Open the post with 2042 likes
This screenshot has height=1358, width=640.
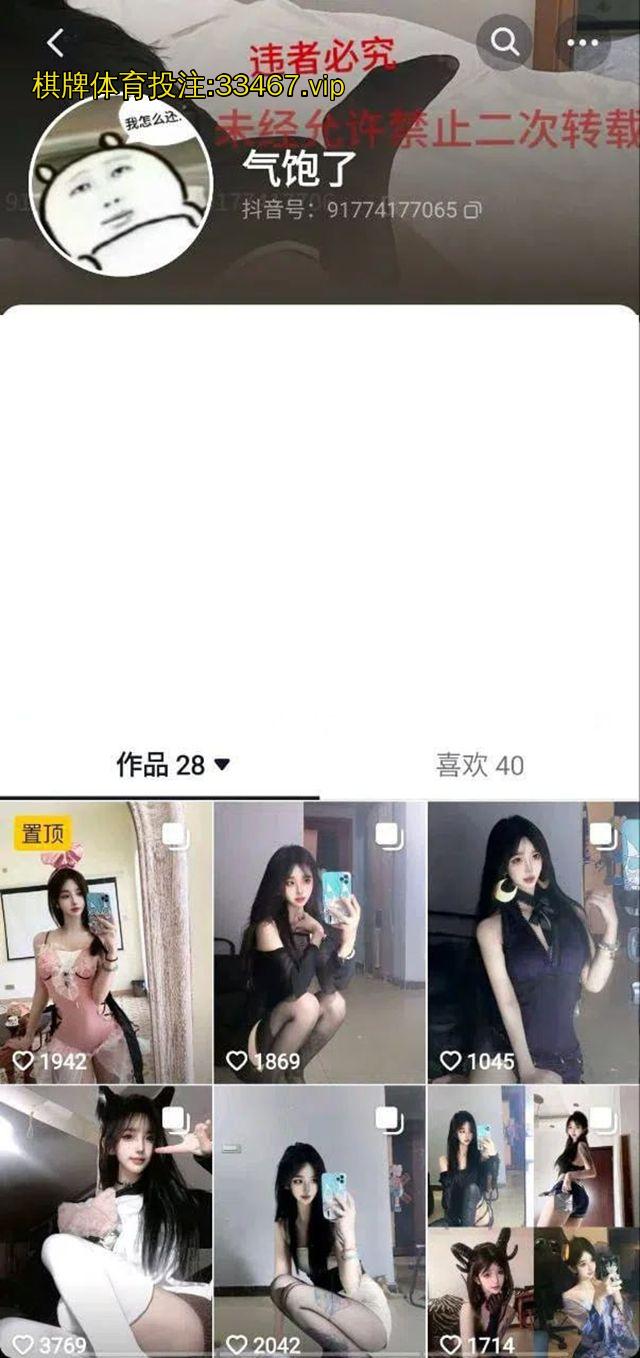(x=319, y=1220)
